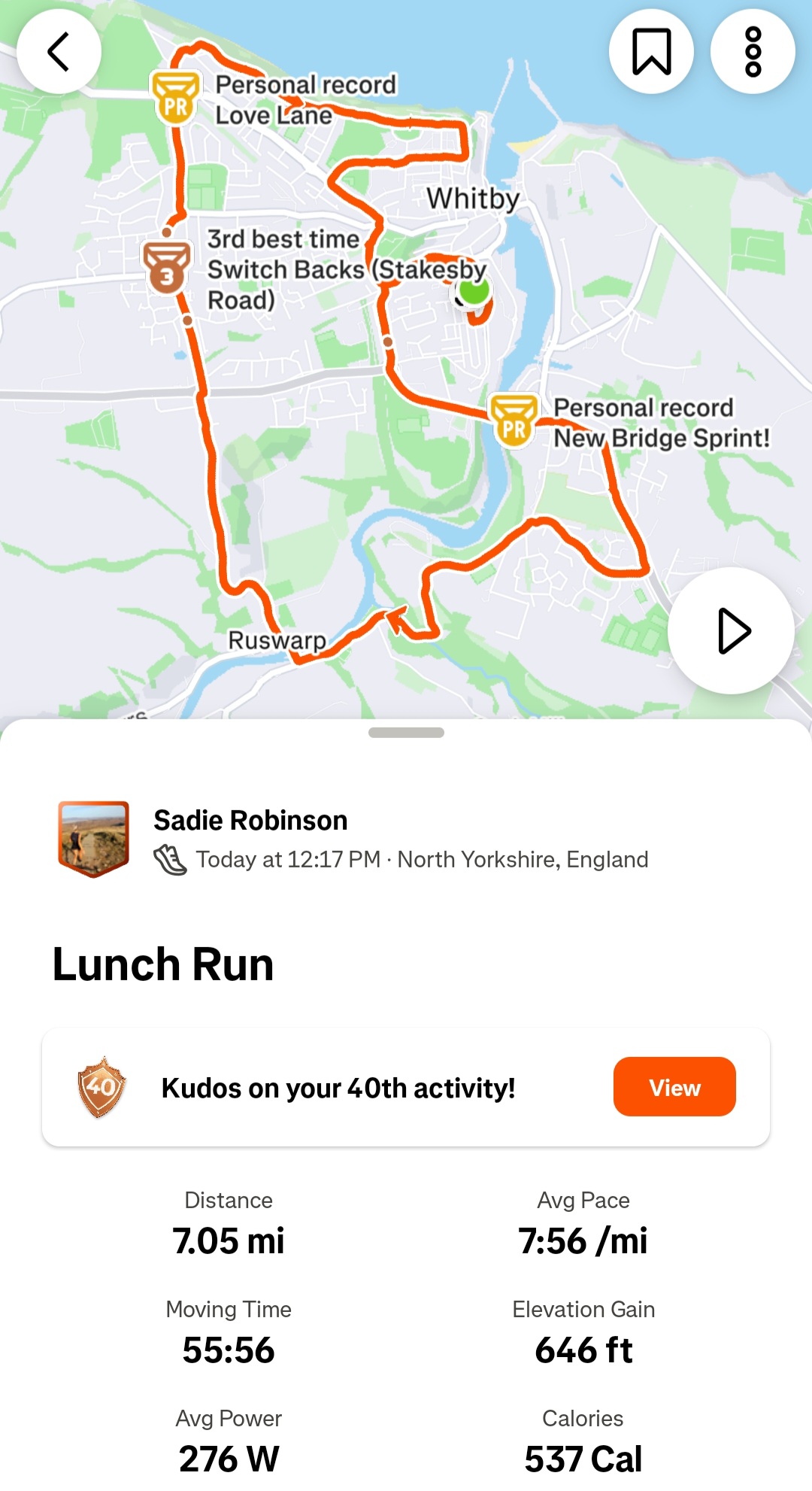
Task: Bookmark this activity's route
Action: [x=651, y=52]
